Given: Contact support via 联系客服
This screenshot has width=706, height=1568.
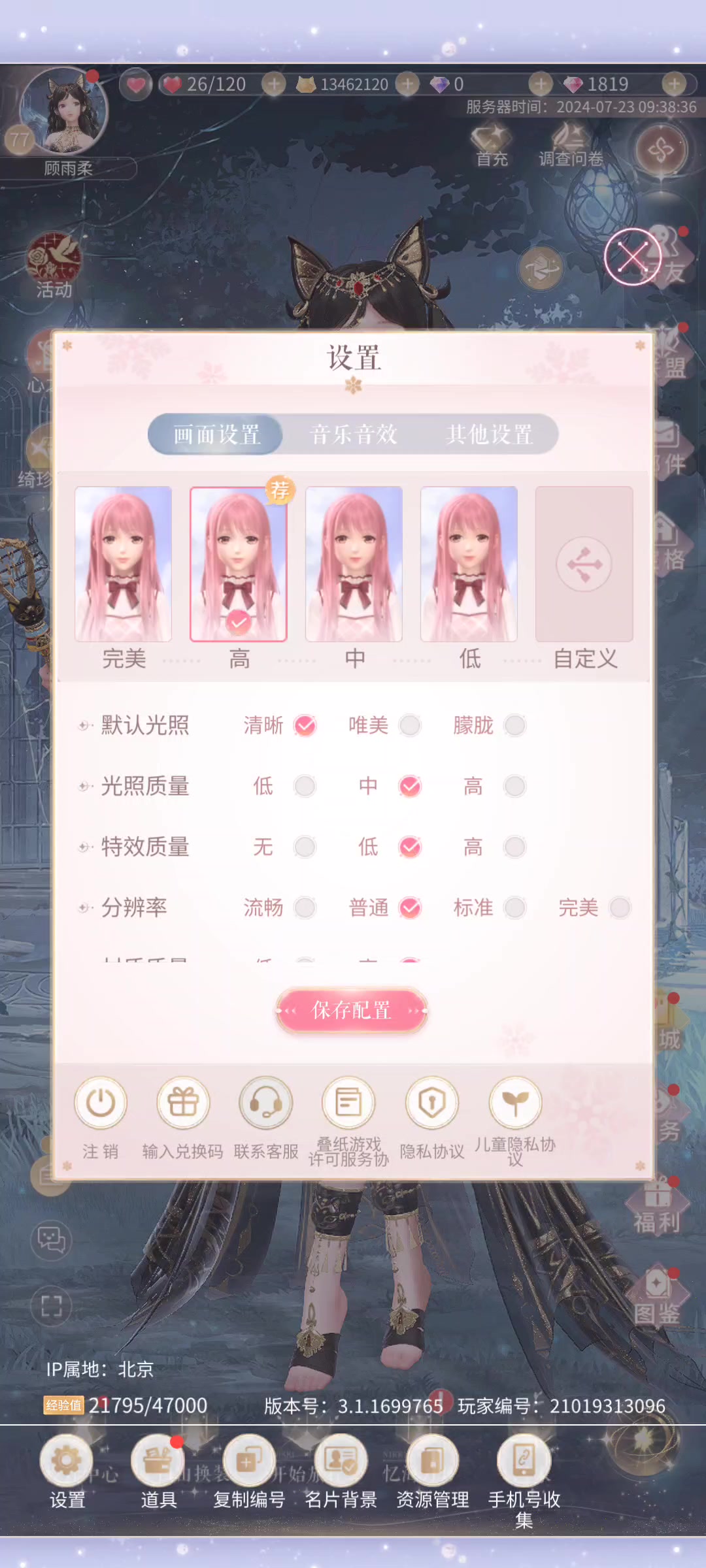Looking at the screenshot, I should click(265, 1118).
